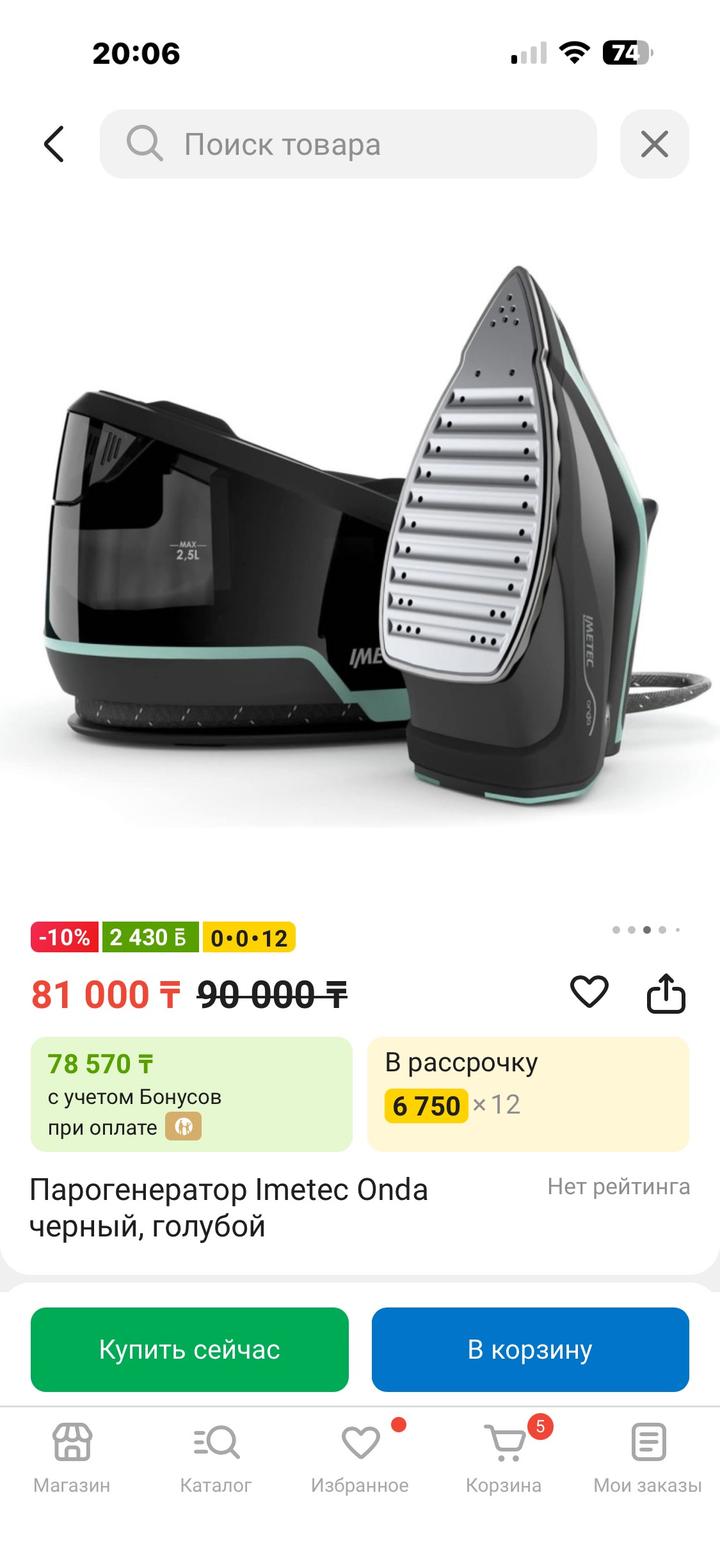Tap Купить сейчас to buy now
This screenshot has height=1559, width=720.
(189, 1349)
